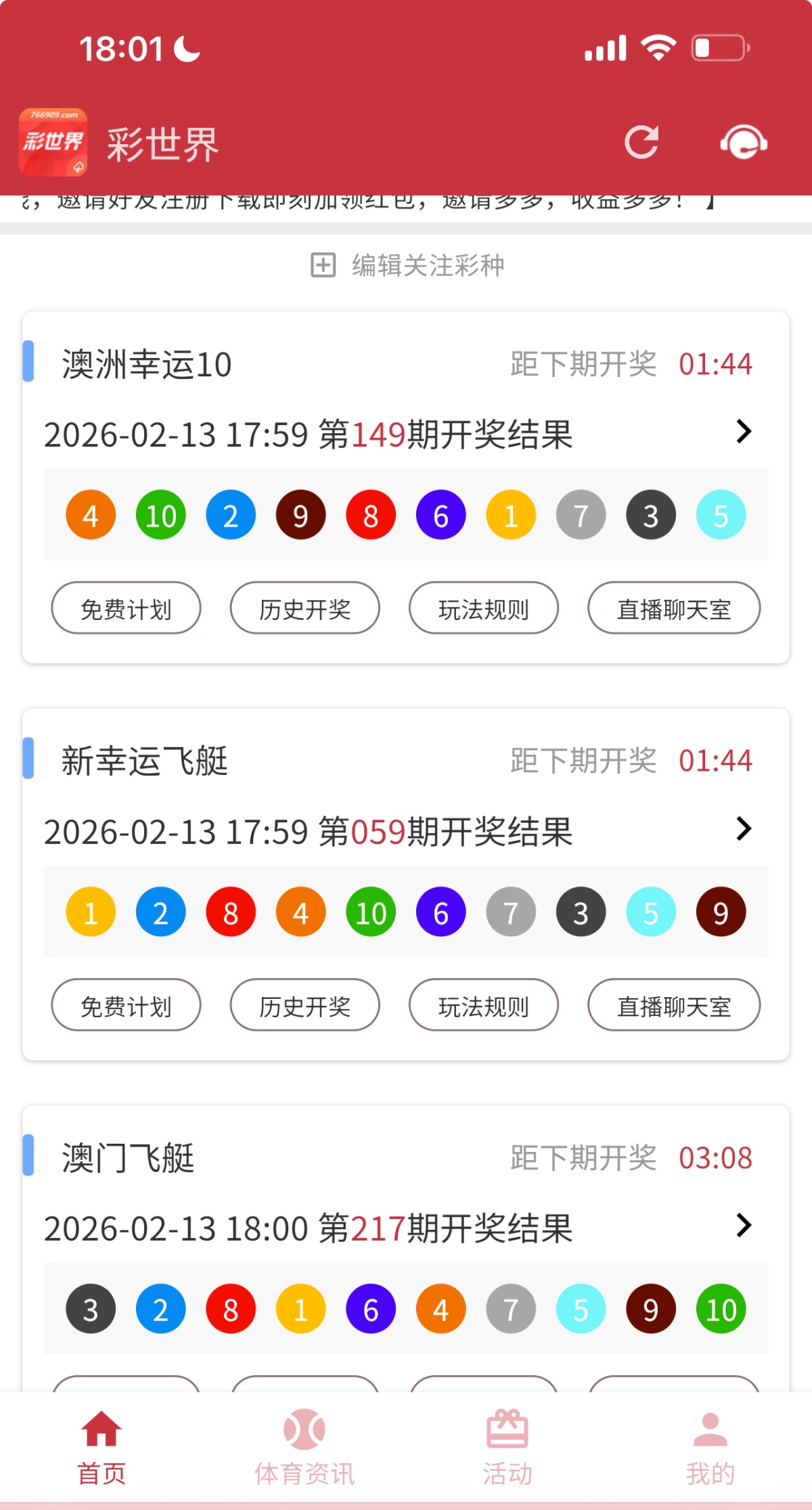Open 玩法规则 for 新幸运飞艇

click(483, 1006)
